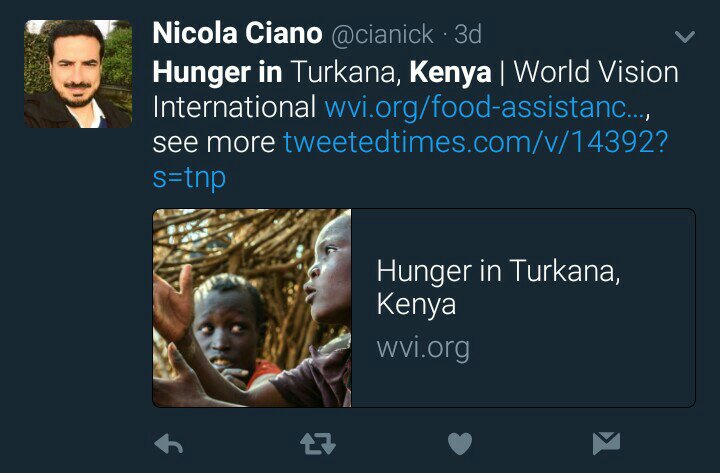720x473 pixels.
Task: Like the tweet with the heart
Action: [459, 443]
